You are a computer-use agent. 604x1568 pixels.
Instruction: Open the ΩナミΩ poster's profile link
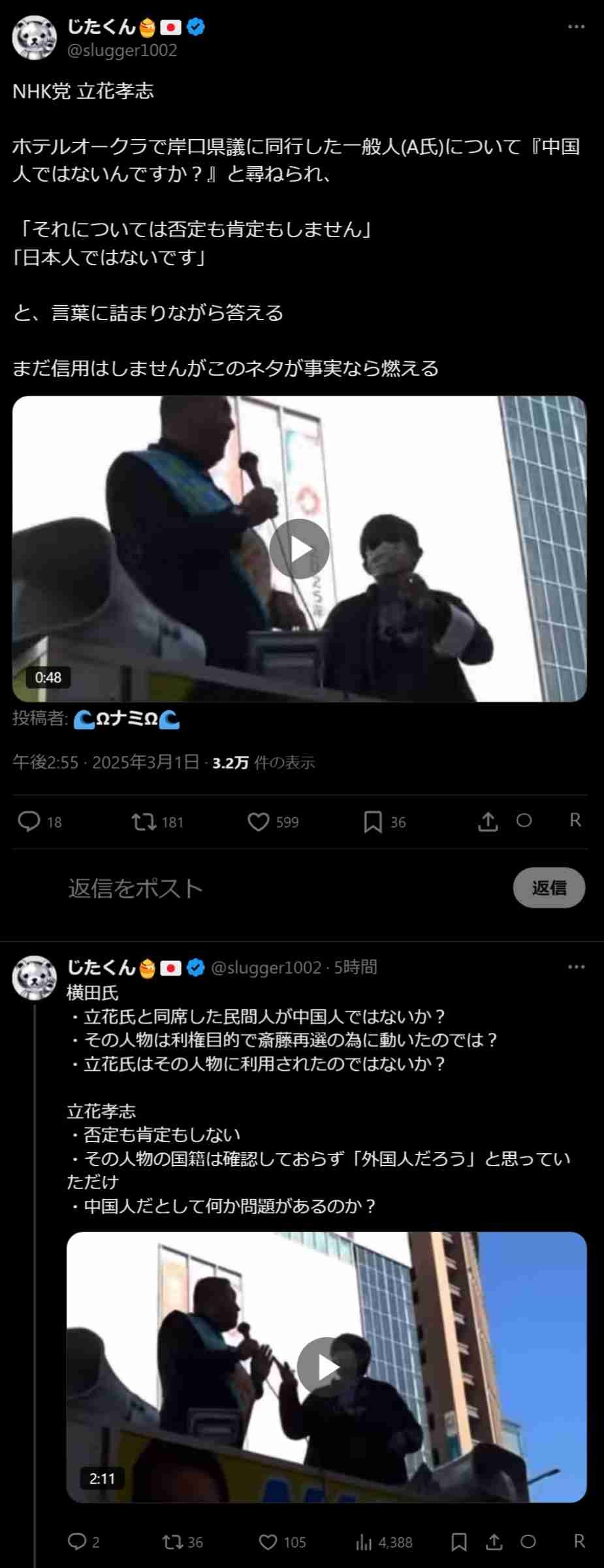(127, 719)
